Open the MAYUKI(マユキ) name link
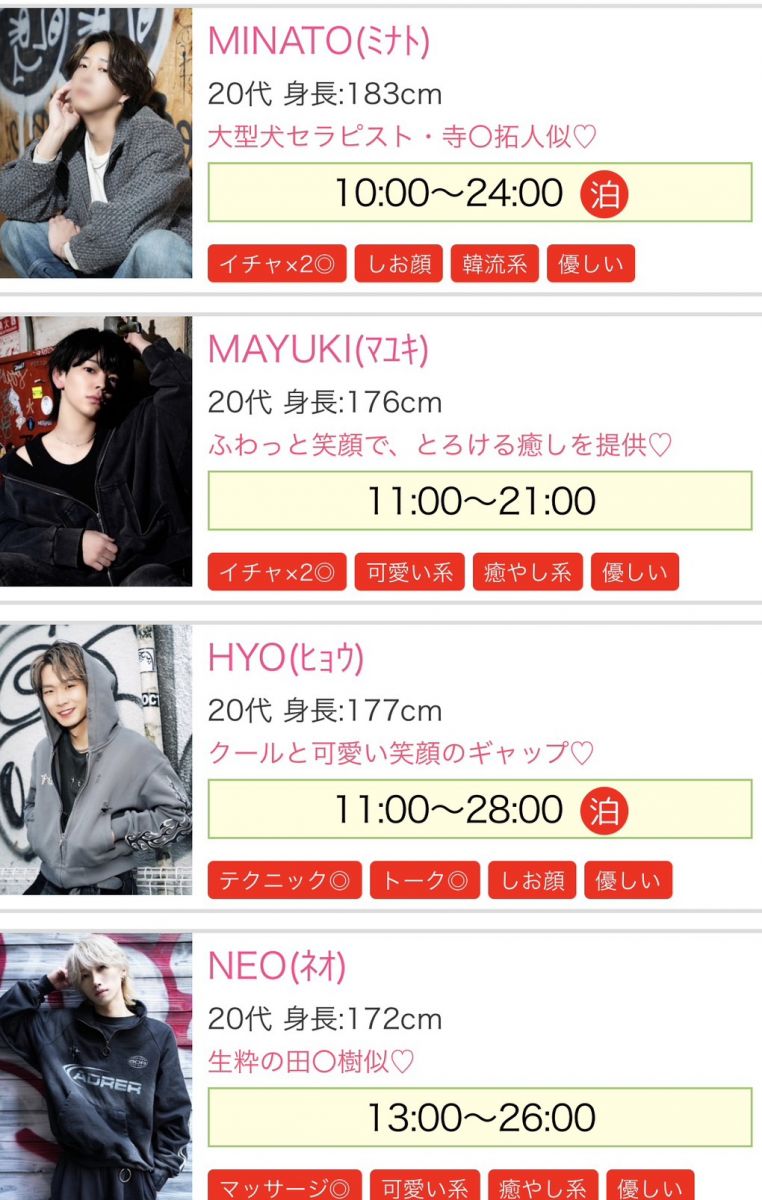The height and width of the screenshot is (1200, 762). [x=318, y=349]
